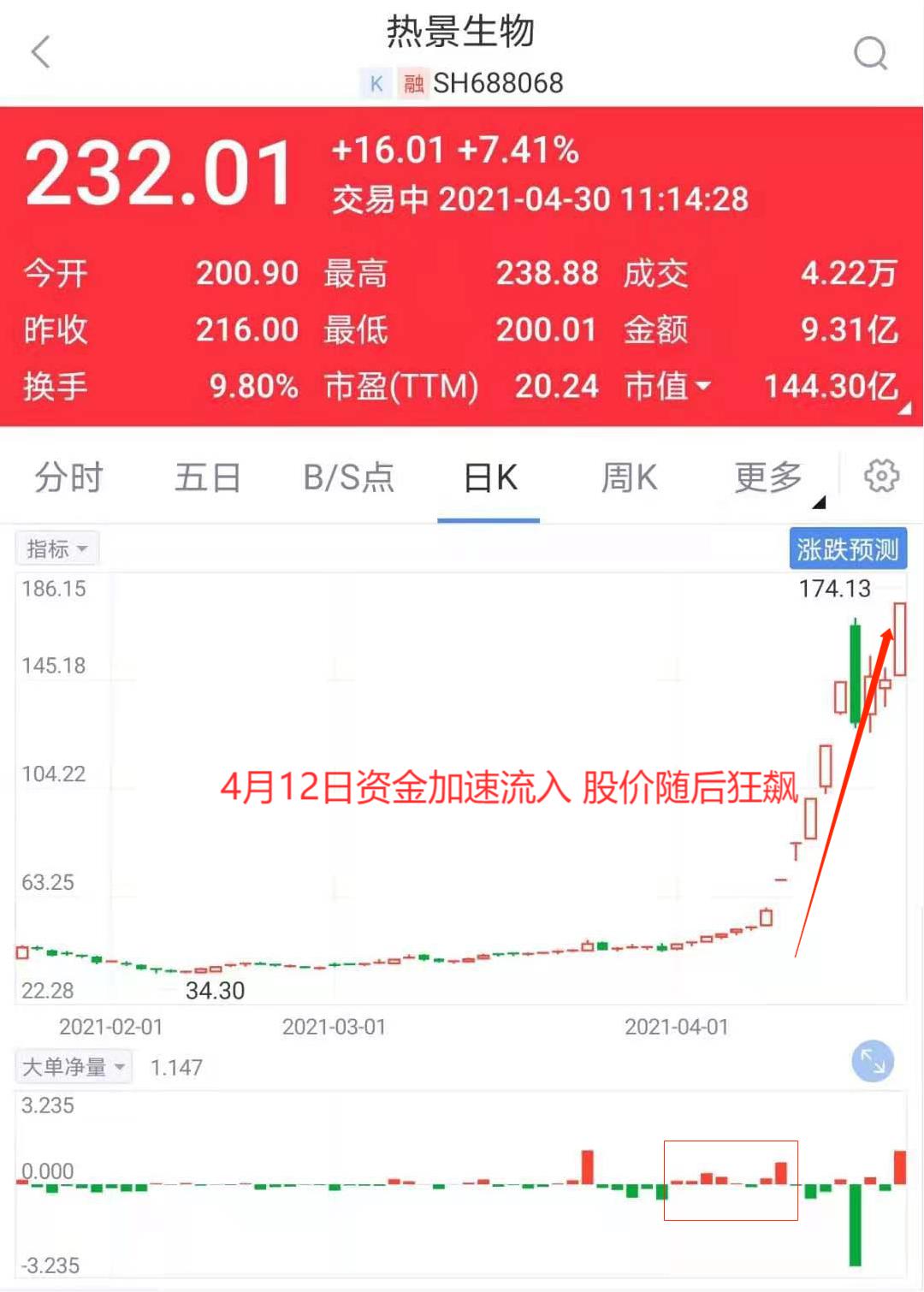Tap the 日K daily chart tab
The image size is (924, 1292).
(489, 477)
